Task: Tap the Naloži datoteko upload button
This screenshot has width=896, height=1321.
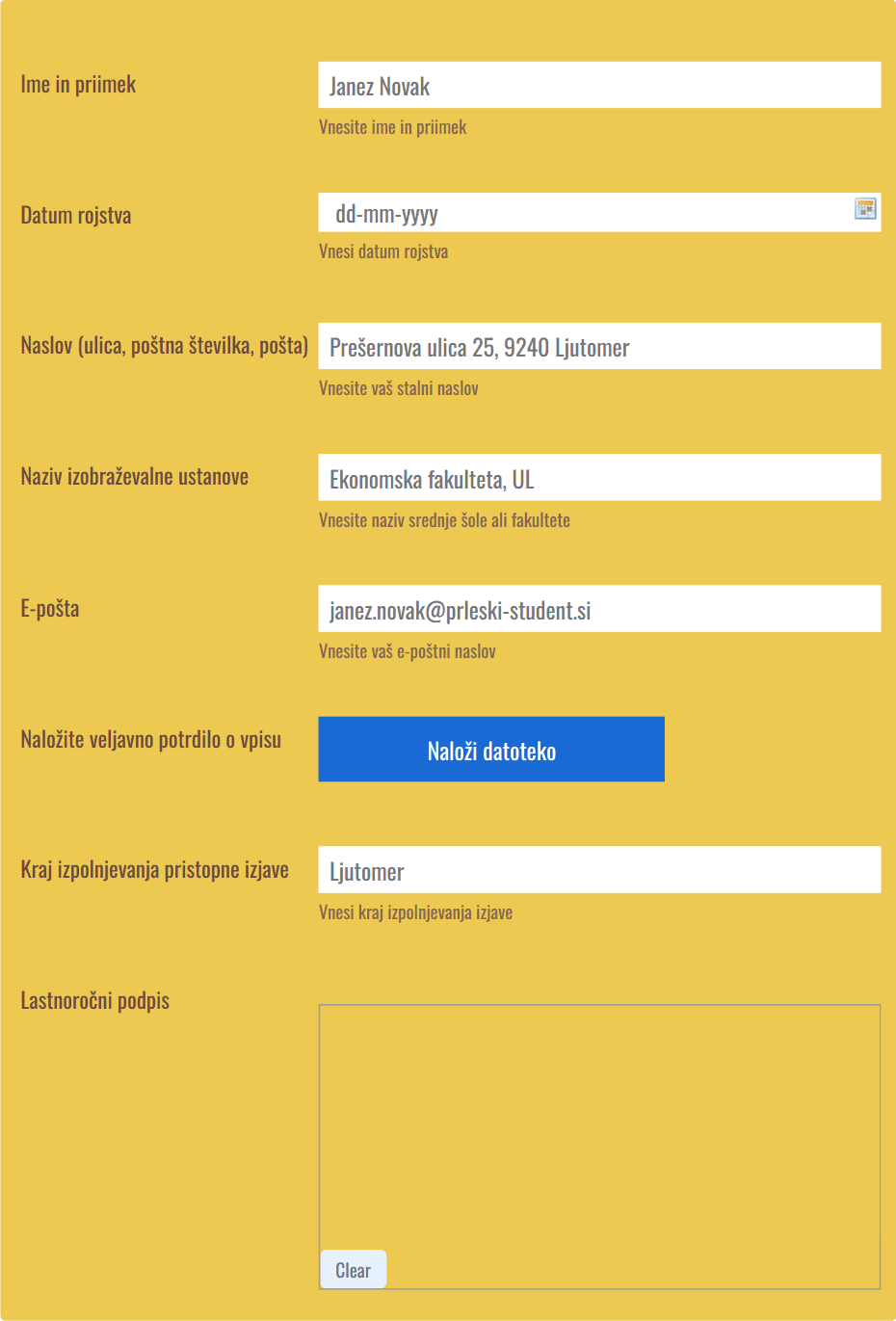Action: (x=491, y=750)
